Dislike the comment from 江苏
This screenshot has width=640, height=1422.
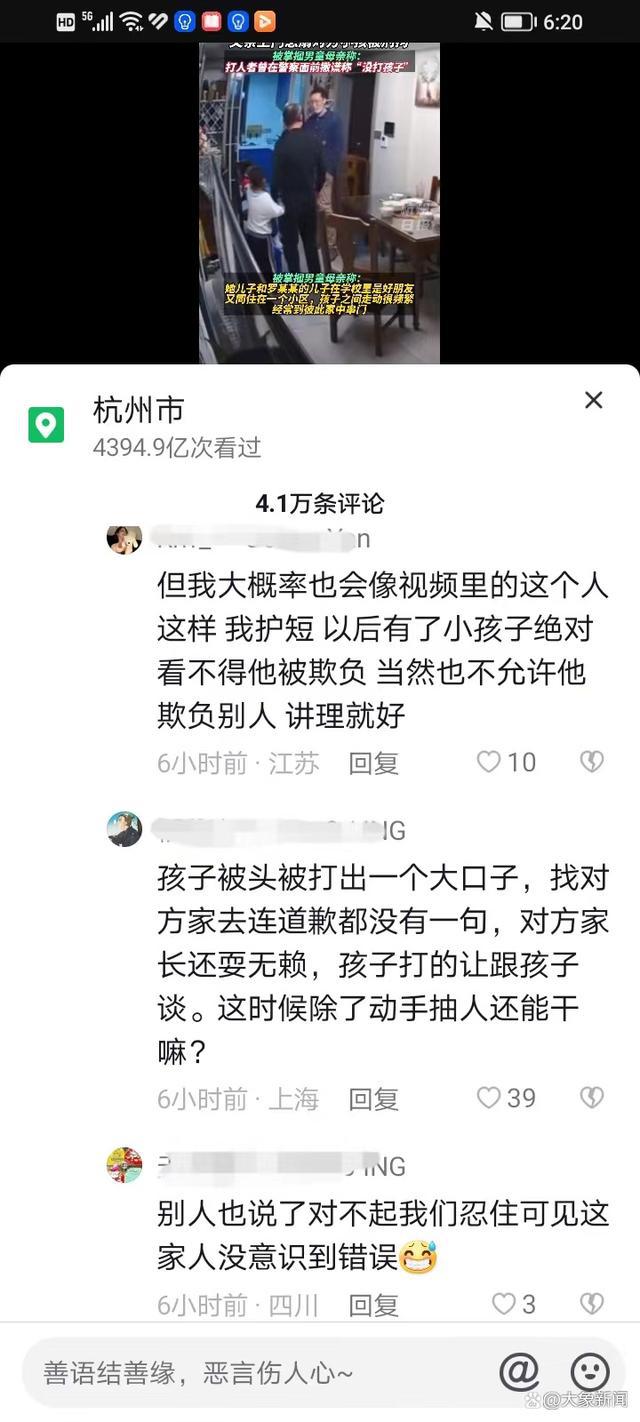point(592,762)
